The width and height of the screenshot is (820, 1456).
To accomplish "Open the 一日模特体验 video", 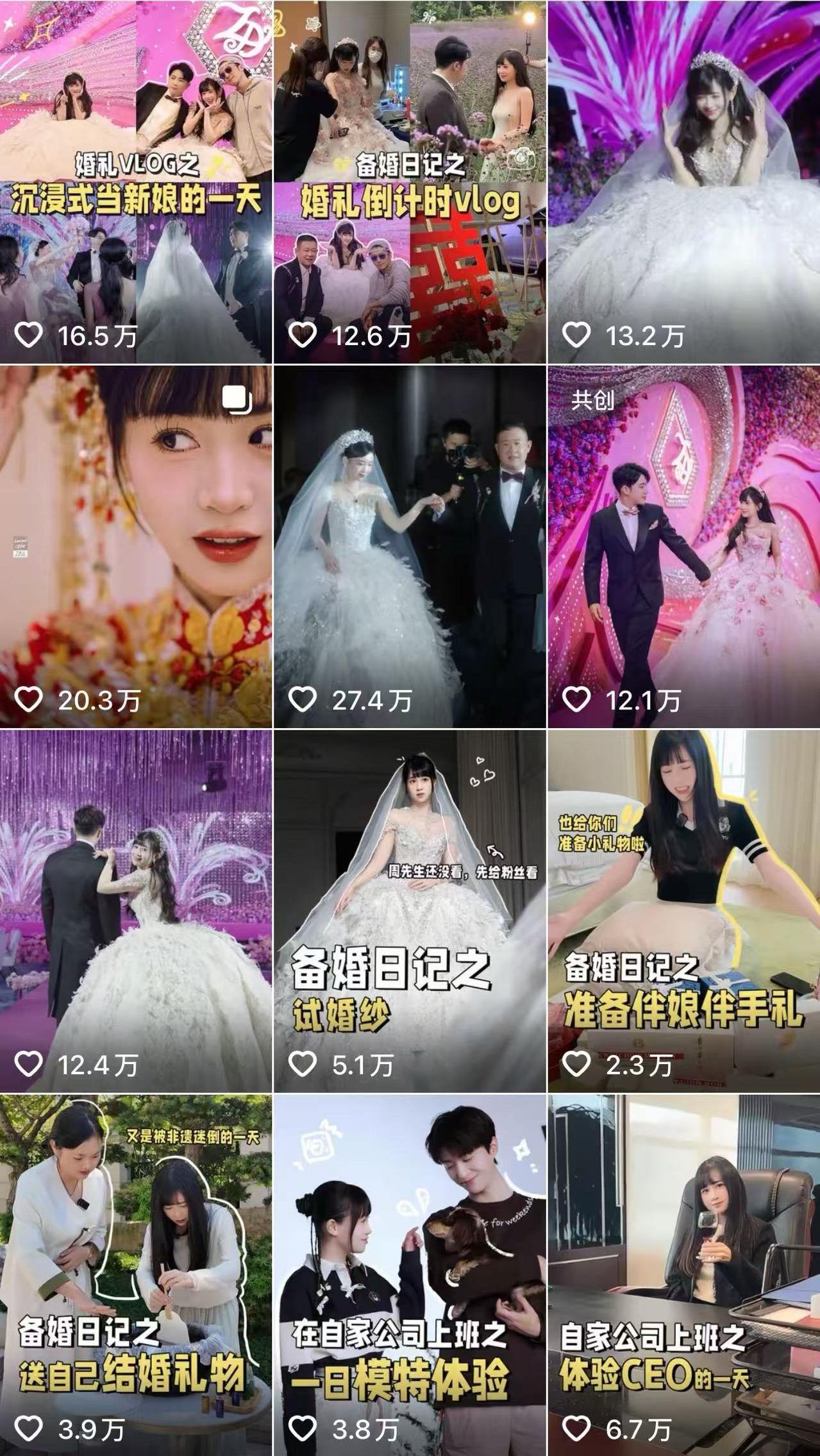I will 410,1275.
